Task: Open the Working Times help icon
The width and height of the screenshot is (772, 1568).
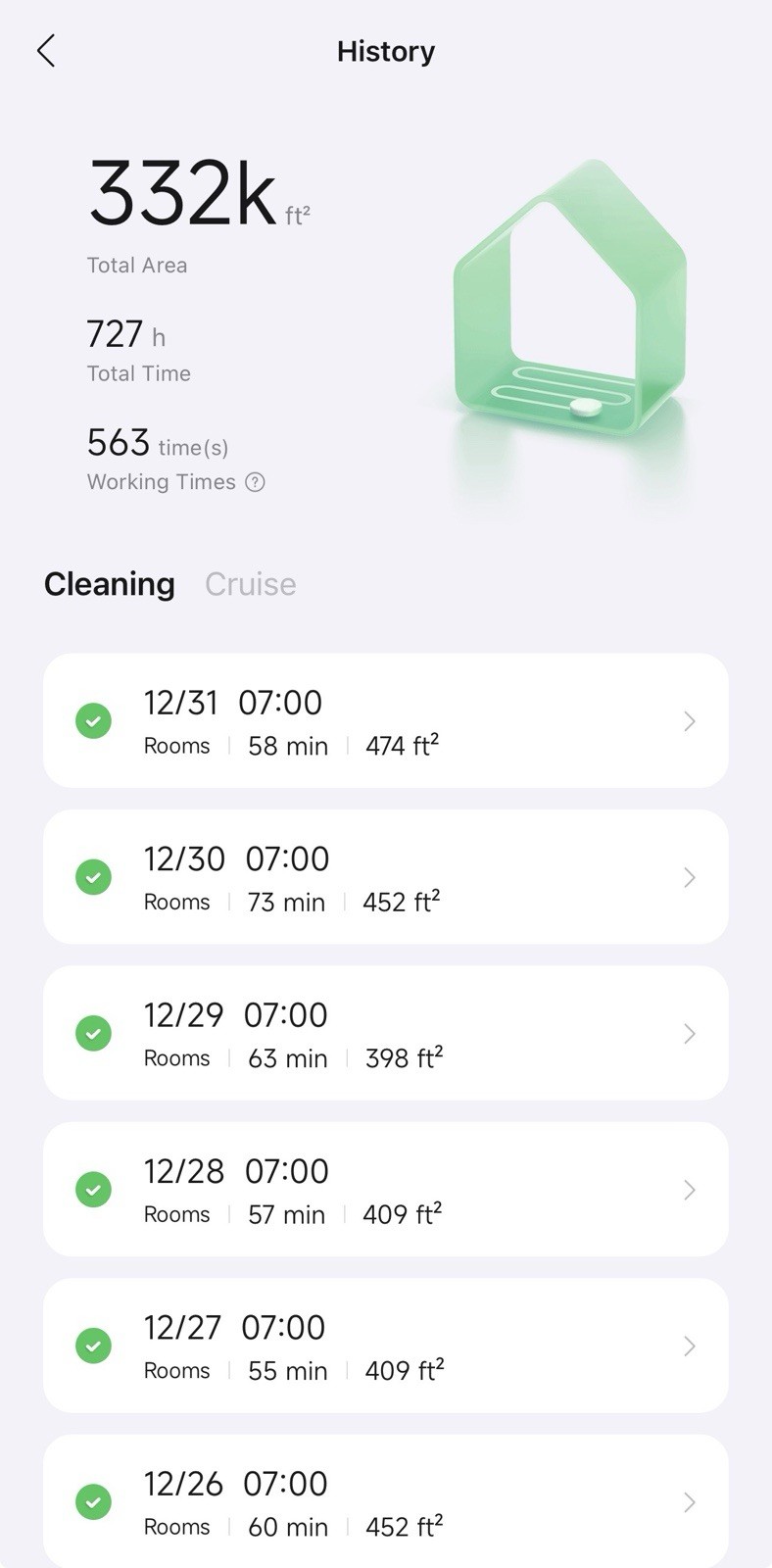Action: point(255,482)
